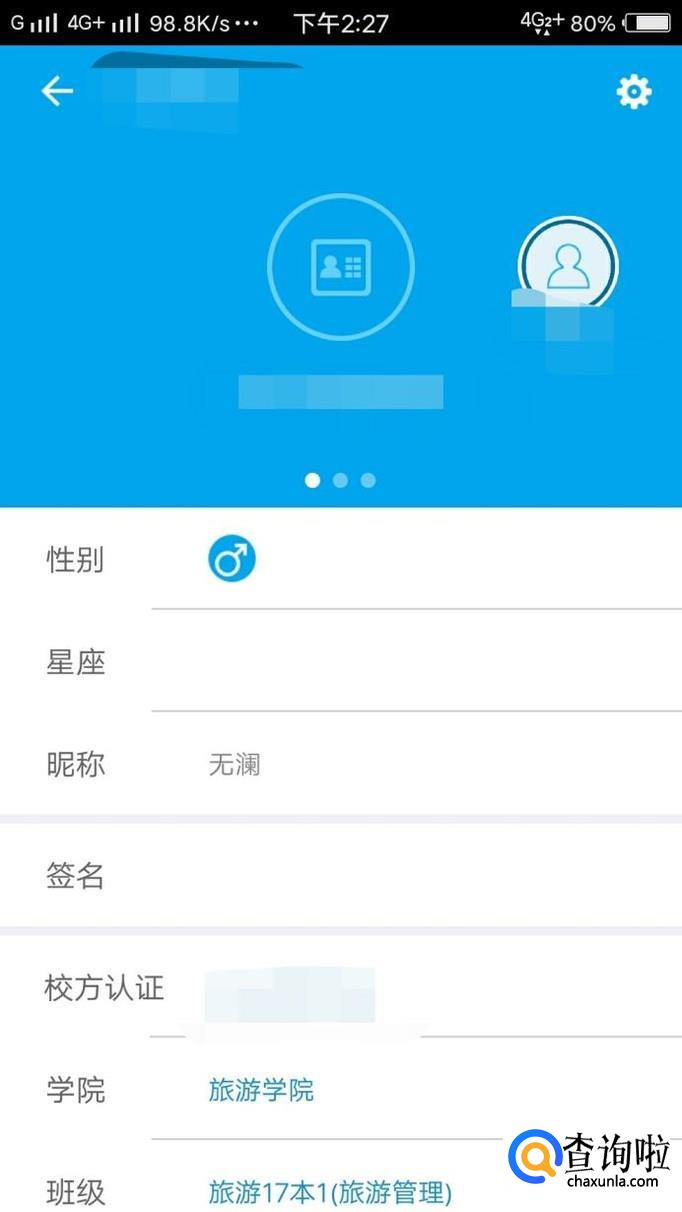This screenshot has height=1212, width=682.
Task: Edit the 昵称 nickname 无澜
Action: 234,765
